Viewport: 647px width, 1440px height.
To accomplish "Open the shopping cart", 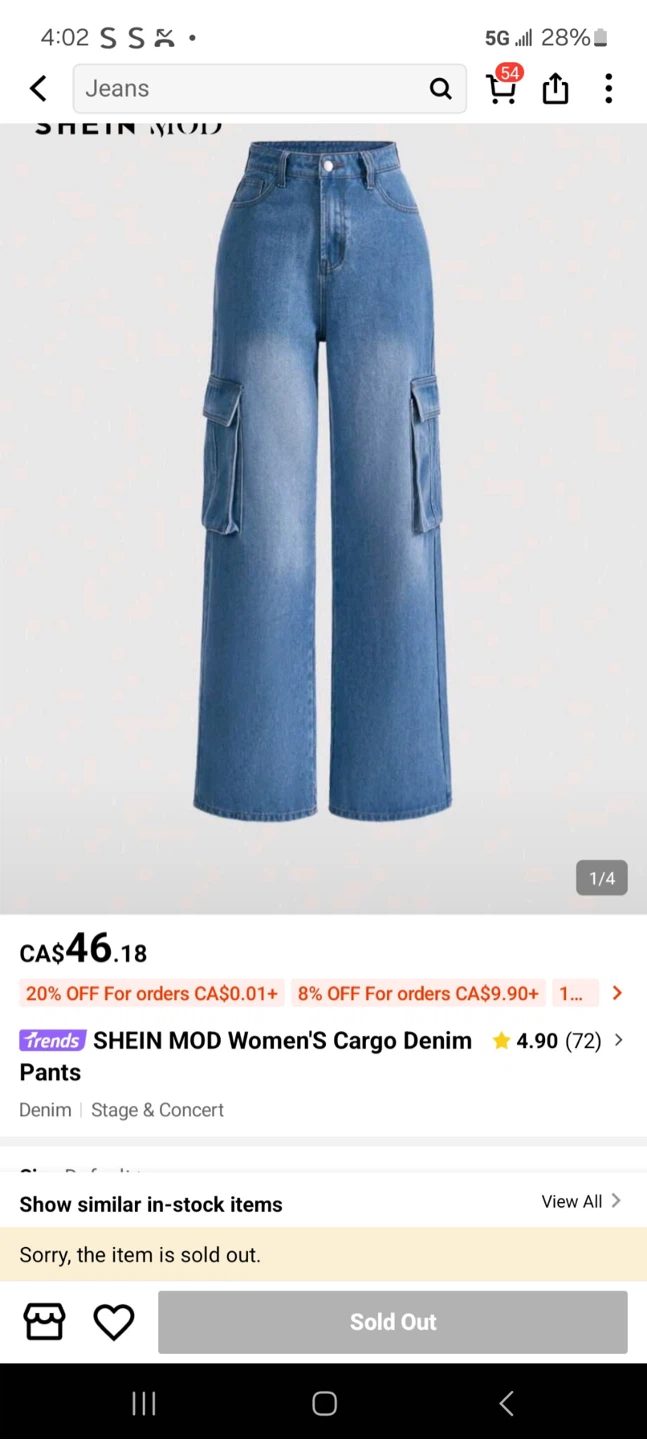I will [502, 88].
